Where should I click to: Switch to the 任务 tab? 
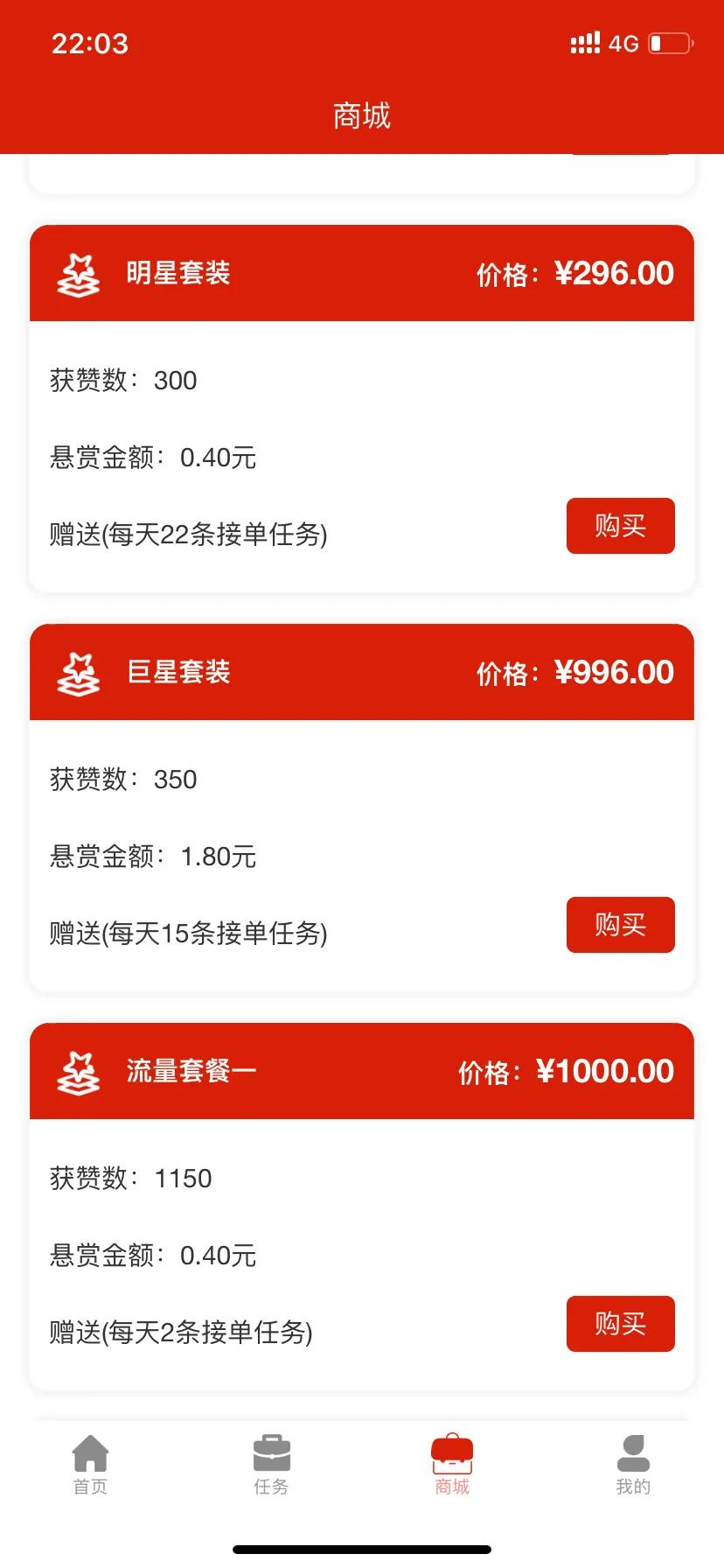pyautogui.click(x=271, y=1466)
